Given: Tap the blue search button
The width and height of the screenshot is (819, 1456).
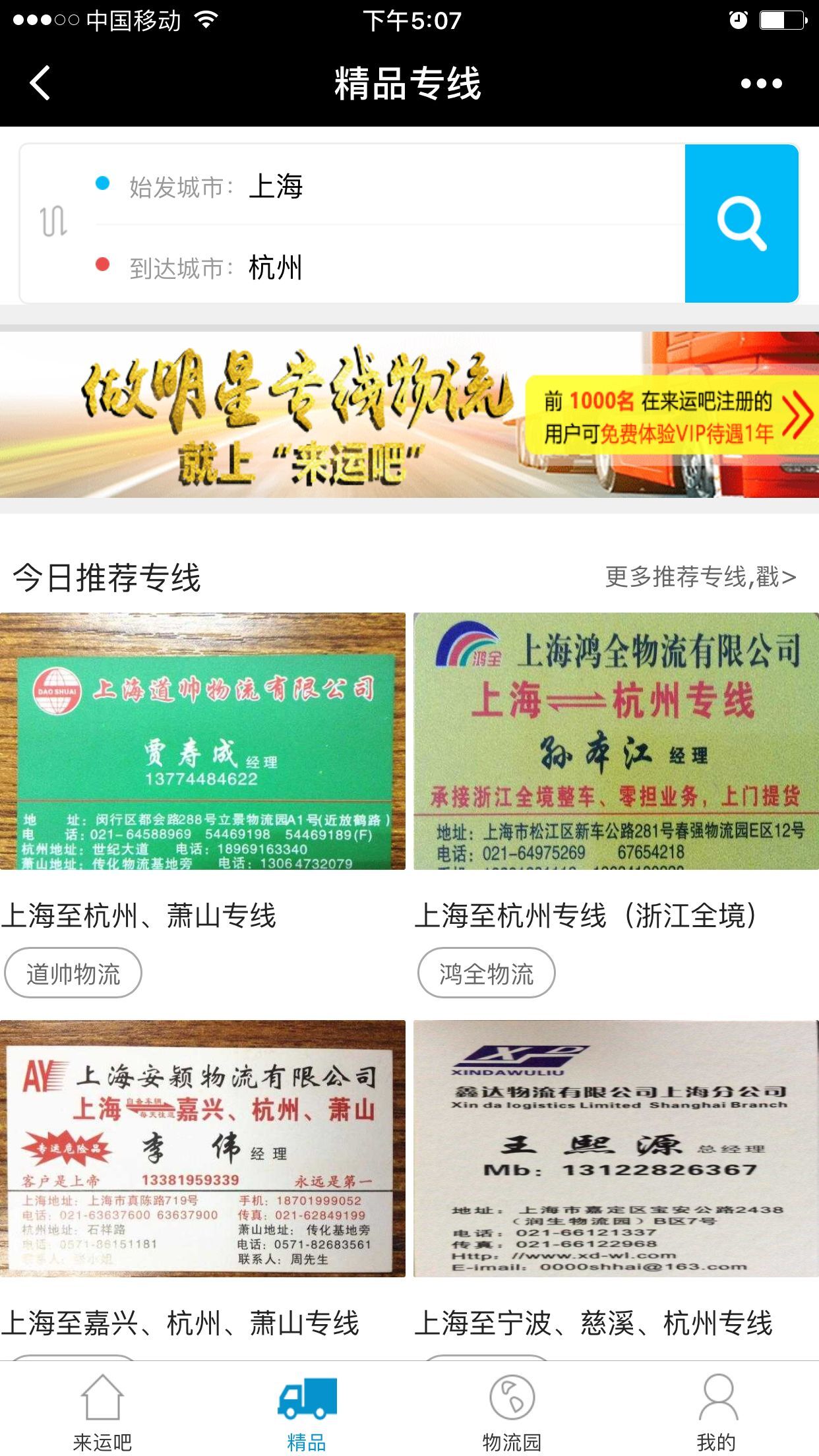Looking at the screenshot, I should [x=741, y=224].
